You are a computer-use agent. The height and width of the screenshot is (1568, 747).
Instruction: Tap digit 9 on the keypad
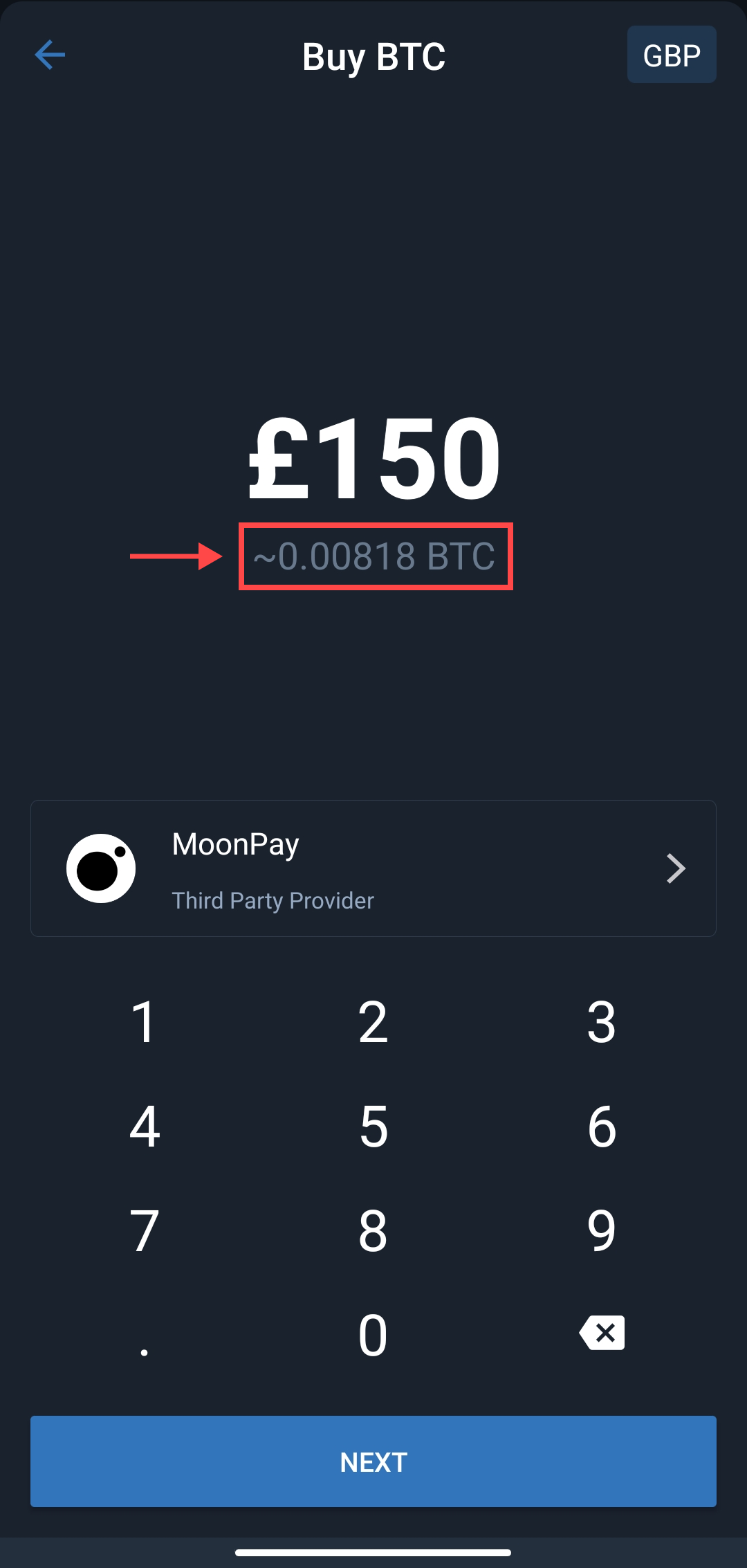pyautogui.click(x=602, y=1231)
